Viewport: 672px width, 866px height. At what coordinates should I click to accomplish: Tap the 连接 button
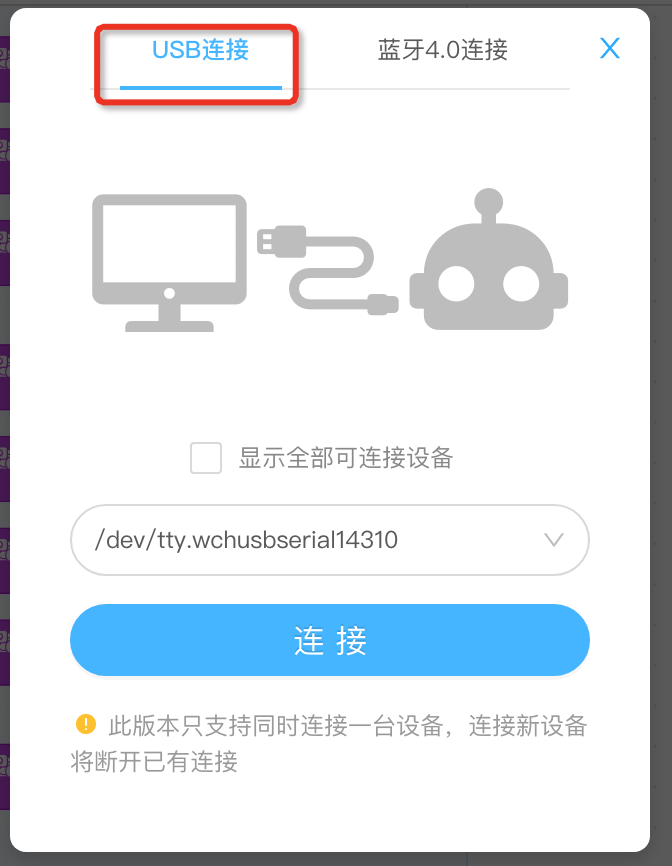[329, 641]
